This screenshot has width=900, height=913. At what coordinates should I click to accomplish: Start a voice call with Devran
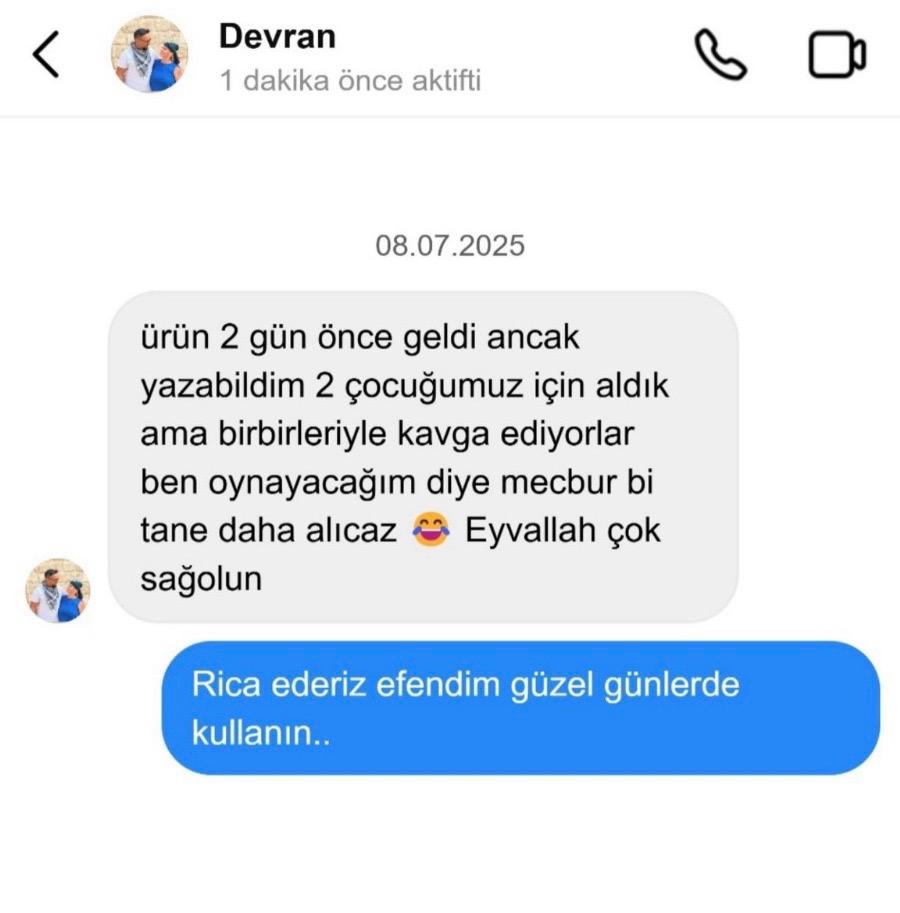click(720, 54)
